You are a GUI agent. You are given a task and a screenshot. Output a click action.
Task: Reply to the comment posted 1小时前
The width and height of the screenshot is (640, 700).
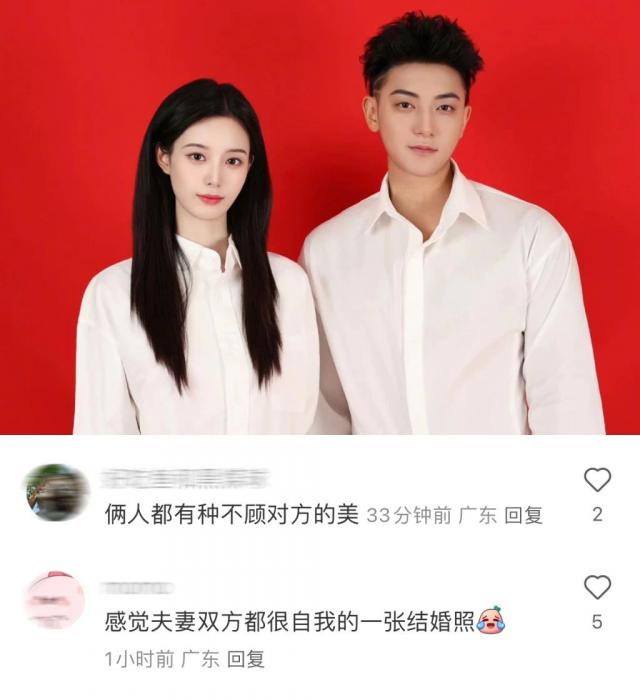[245, 659]
